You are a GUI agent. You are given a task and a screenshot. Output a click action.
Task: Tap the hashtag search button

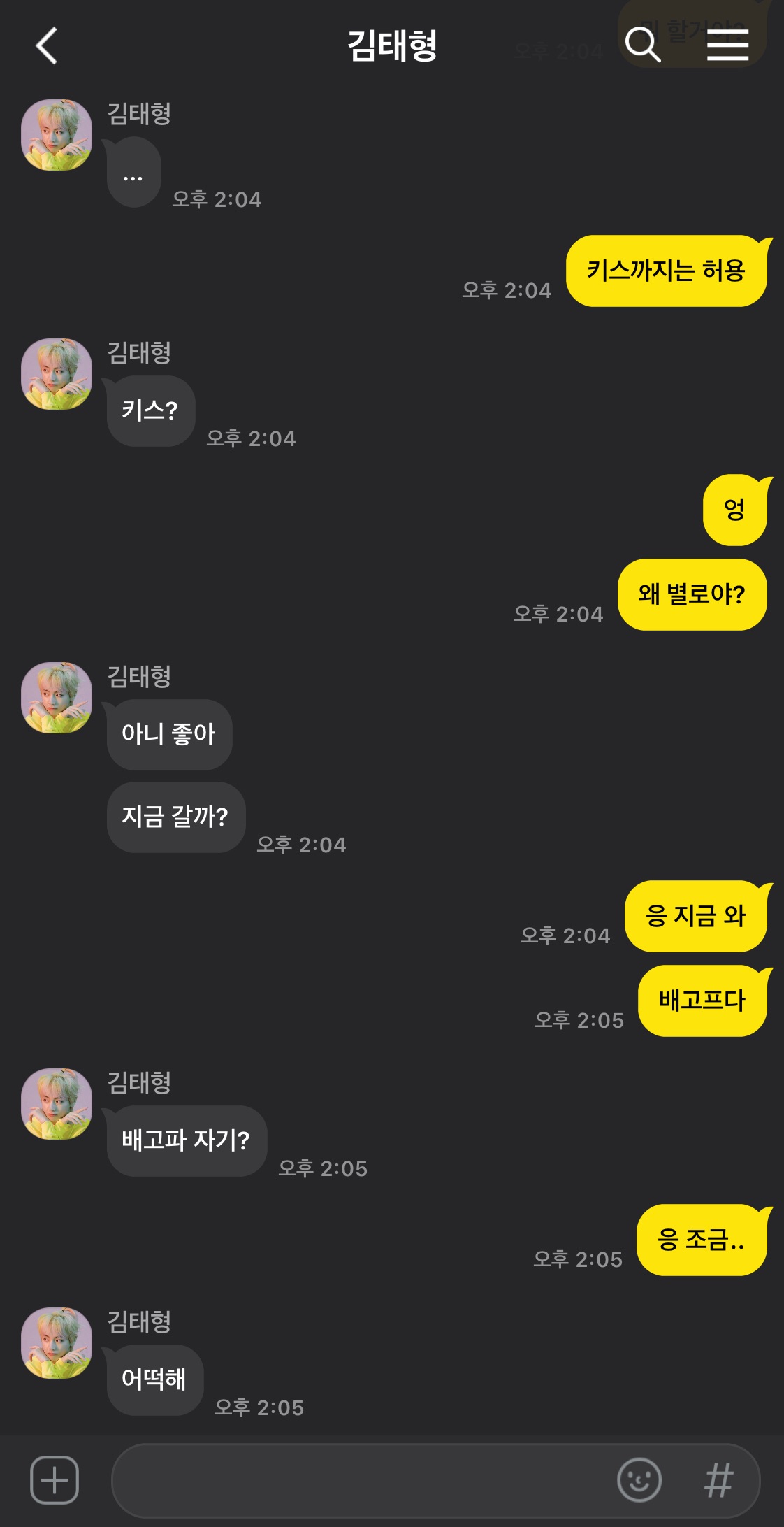[x=719, y=1479]
